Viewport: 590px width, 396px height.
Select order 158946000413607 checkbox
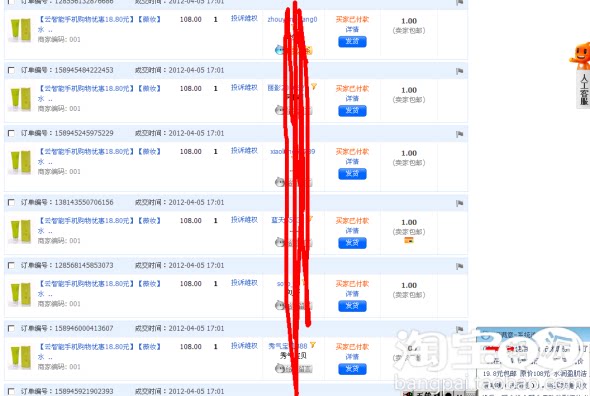pyautogui.click(x=11, y=329)
